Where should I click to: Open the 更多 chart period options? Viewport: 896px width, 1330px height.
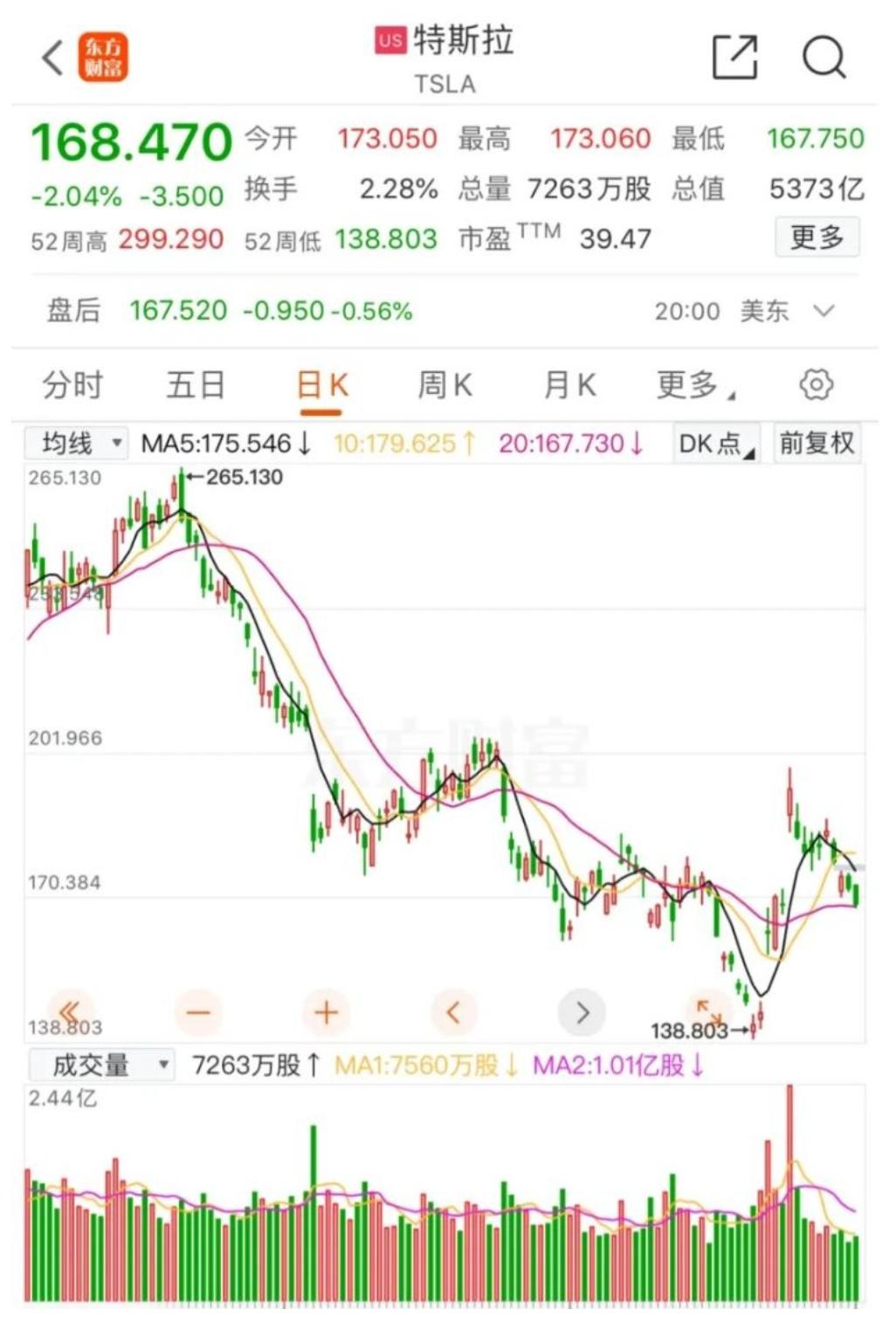click(694, 385)
